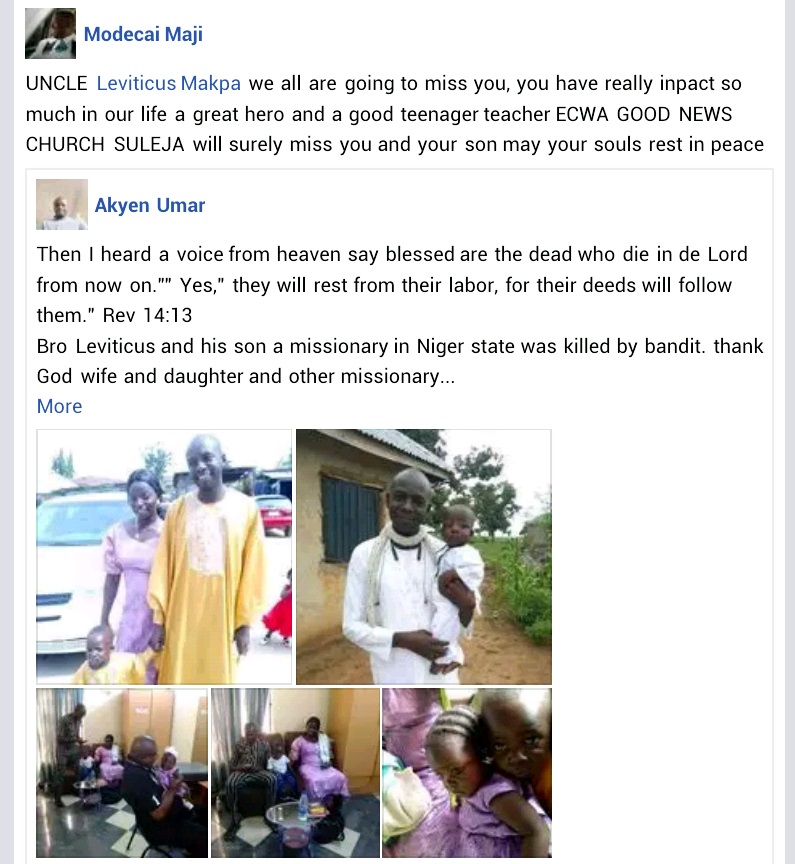View photo of people at office desk

[122, 772]
